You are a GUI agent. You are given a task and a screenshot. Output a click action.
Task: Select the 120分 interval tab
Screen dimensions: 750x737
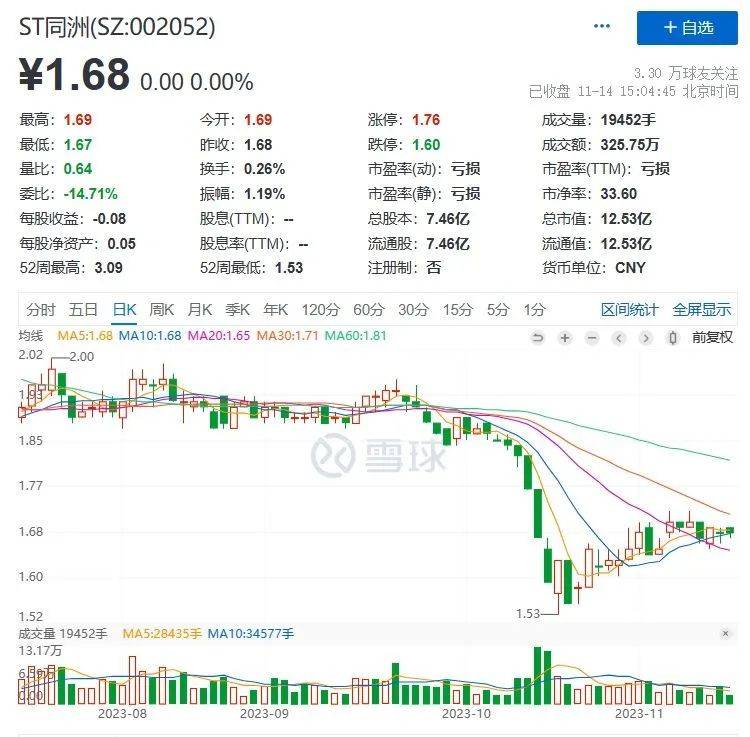point(321,310)
